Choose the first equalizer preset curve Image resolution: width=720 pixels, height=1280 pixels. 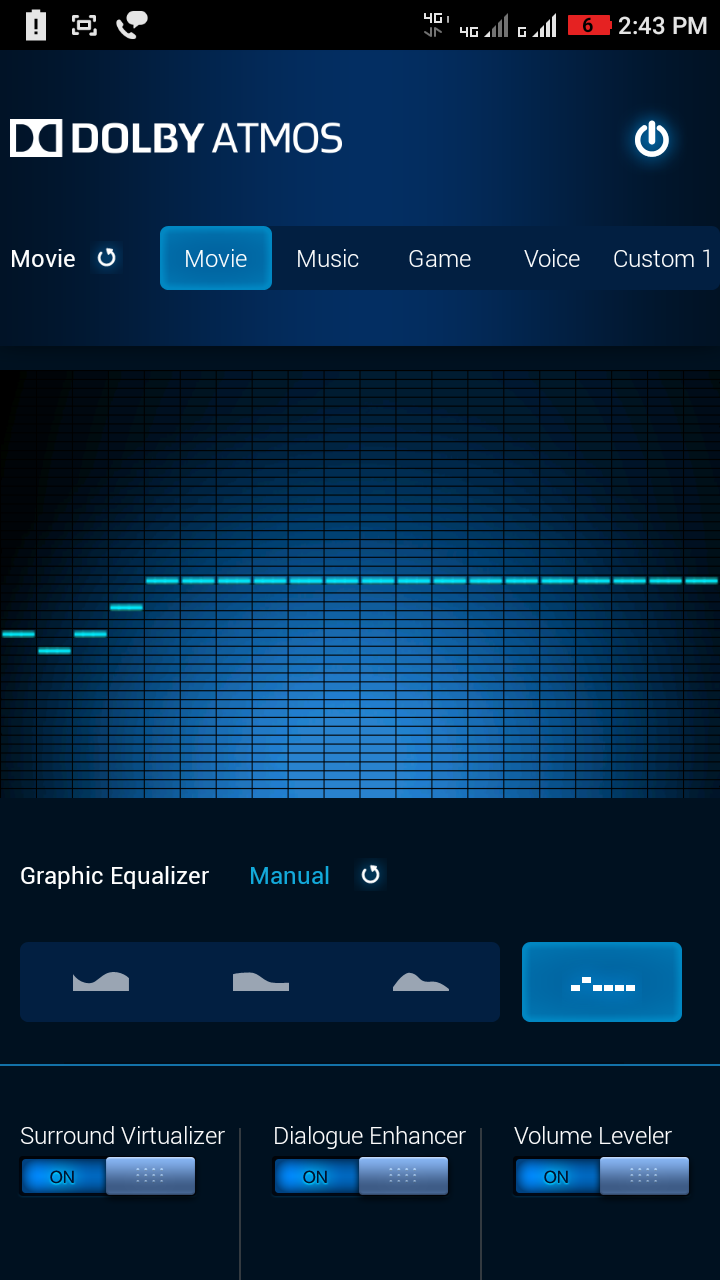click(x=101, y=982)
